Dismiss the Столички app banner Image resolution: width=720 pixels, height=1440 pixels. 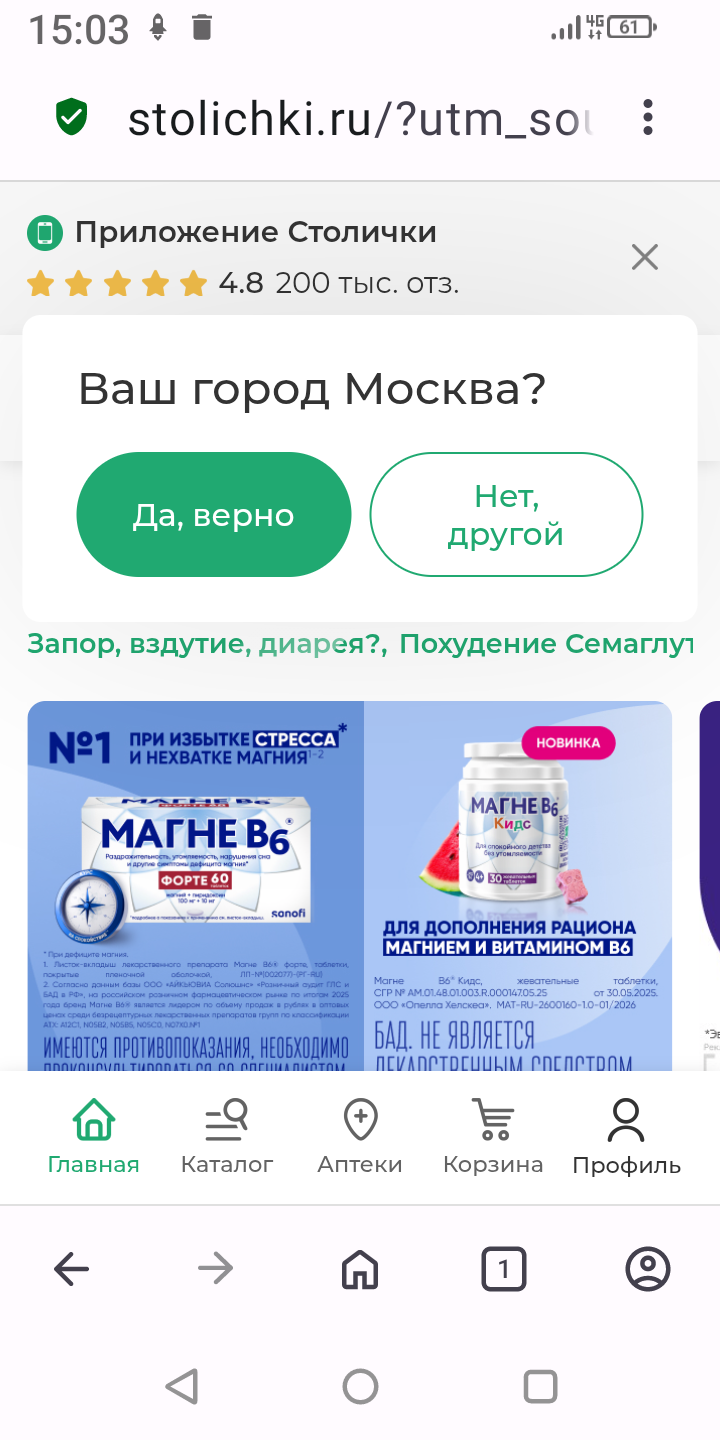click(x=645, y=258)
